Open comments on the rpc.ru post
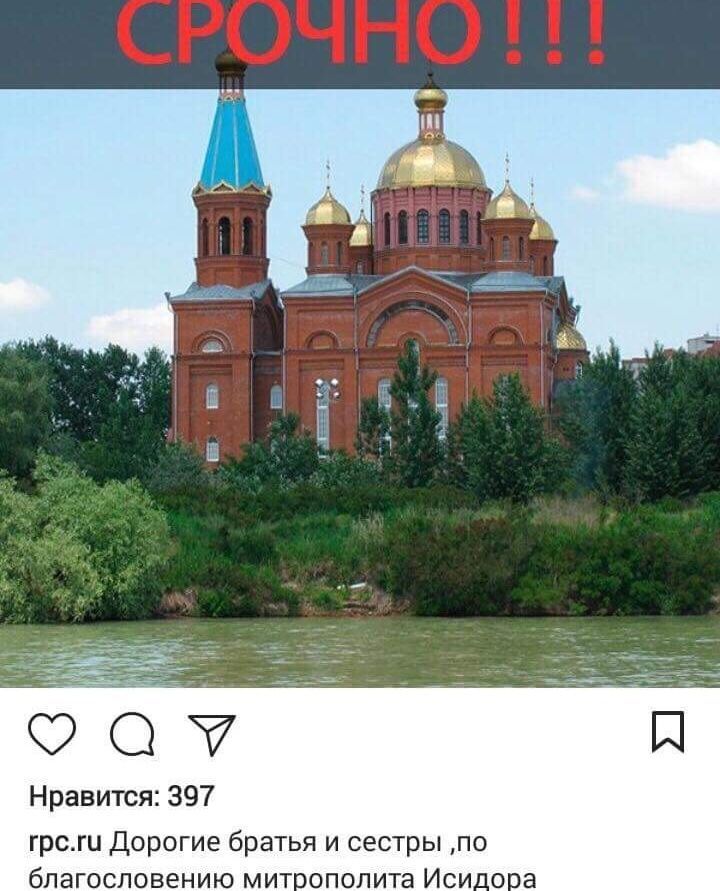The width and height of the screenshot is (720, 891). (132, 735)
